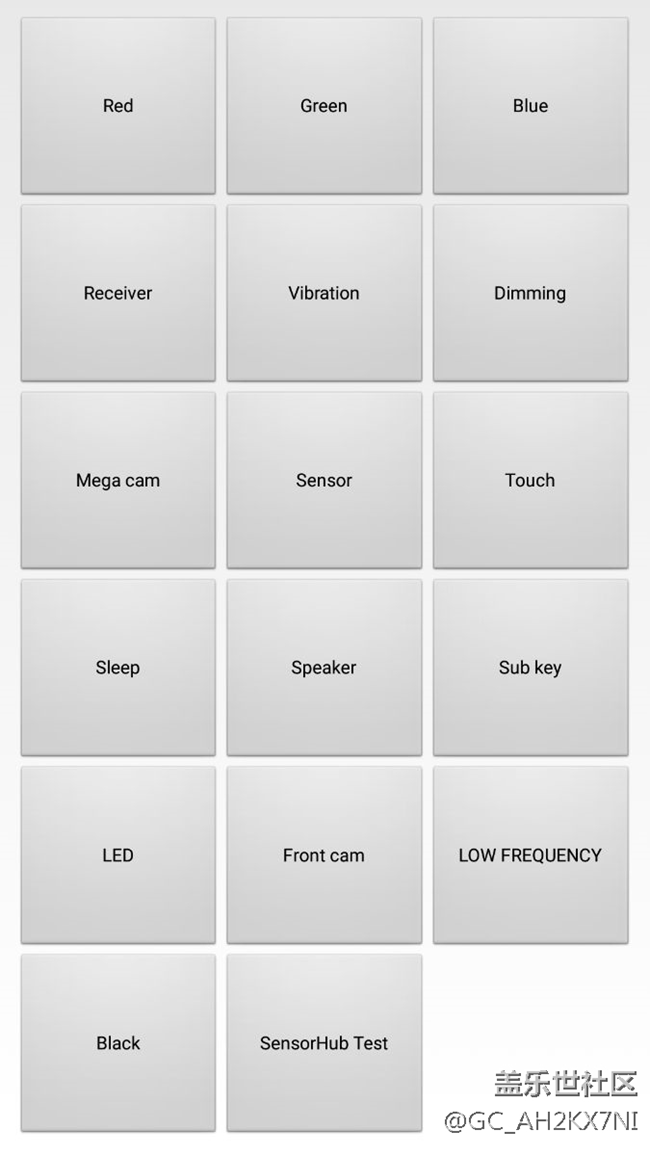Open the Dimming test

pyautogui.click(x=530, y=293)
